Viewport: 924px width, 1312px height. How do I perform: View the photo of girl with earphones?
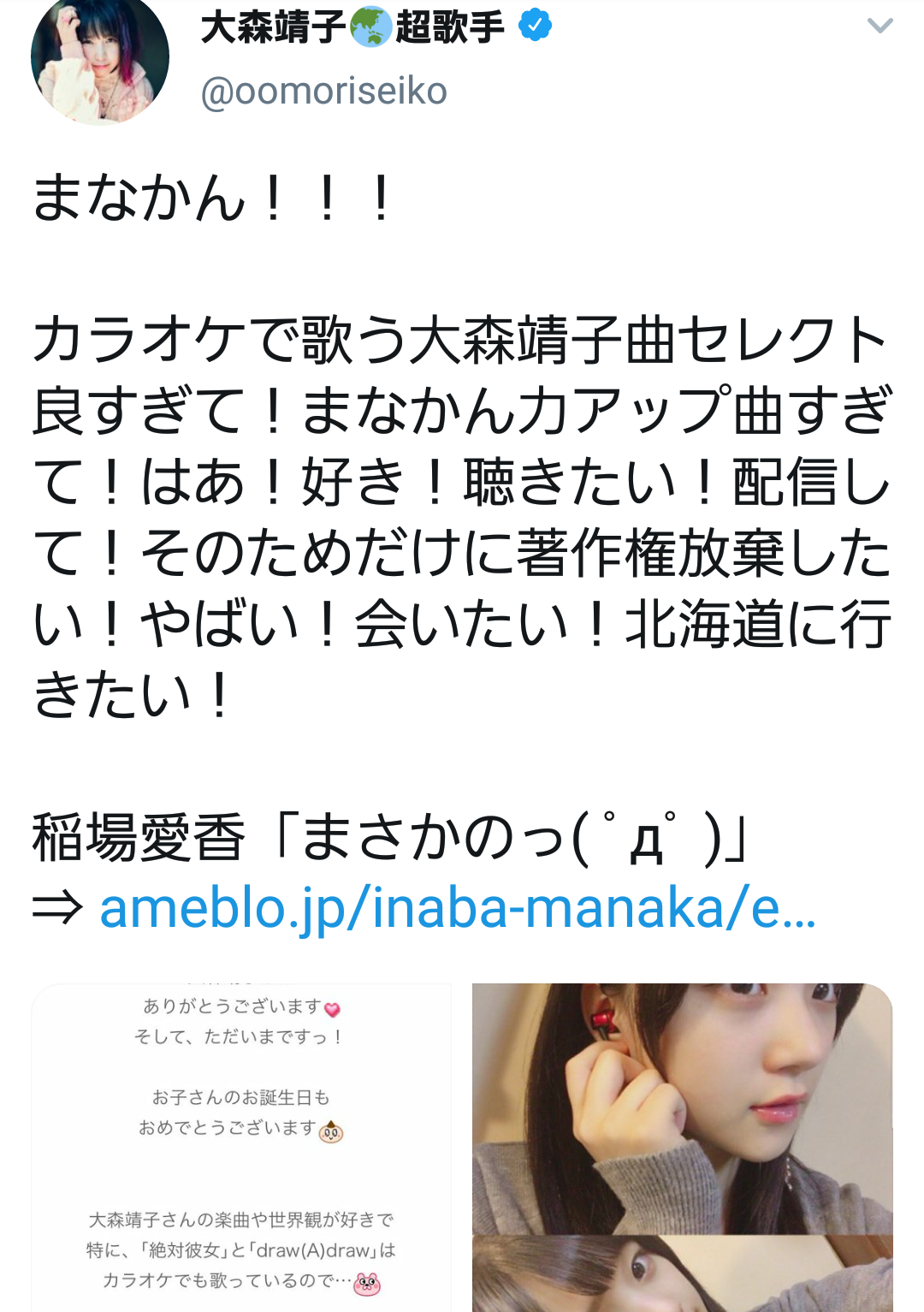tap(682, 1107)
